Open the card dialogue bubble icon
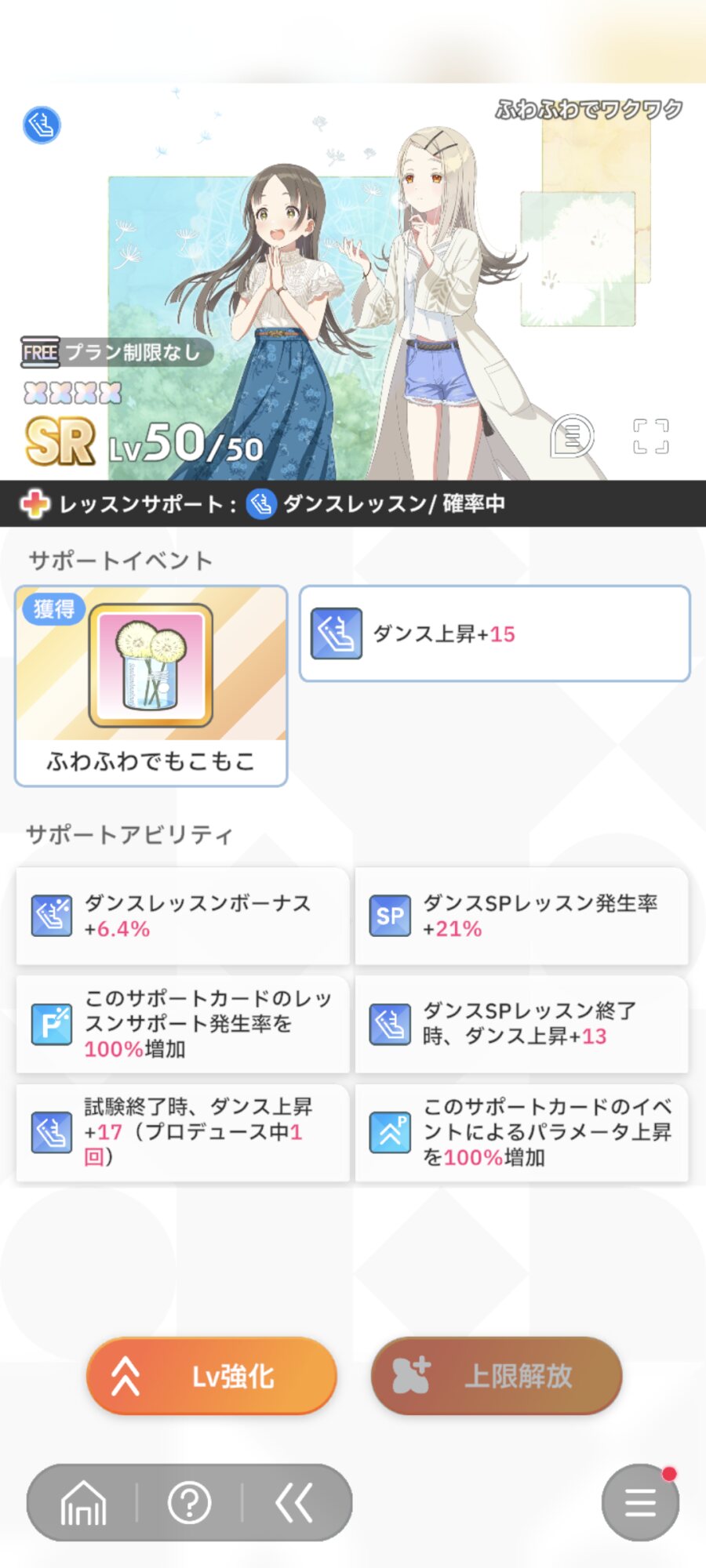Viewport: 706px width, 1568px height. click(x=573, y=437)
